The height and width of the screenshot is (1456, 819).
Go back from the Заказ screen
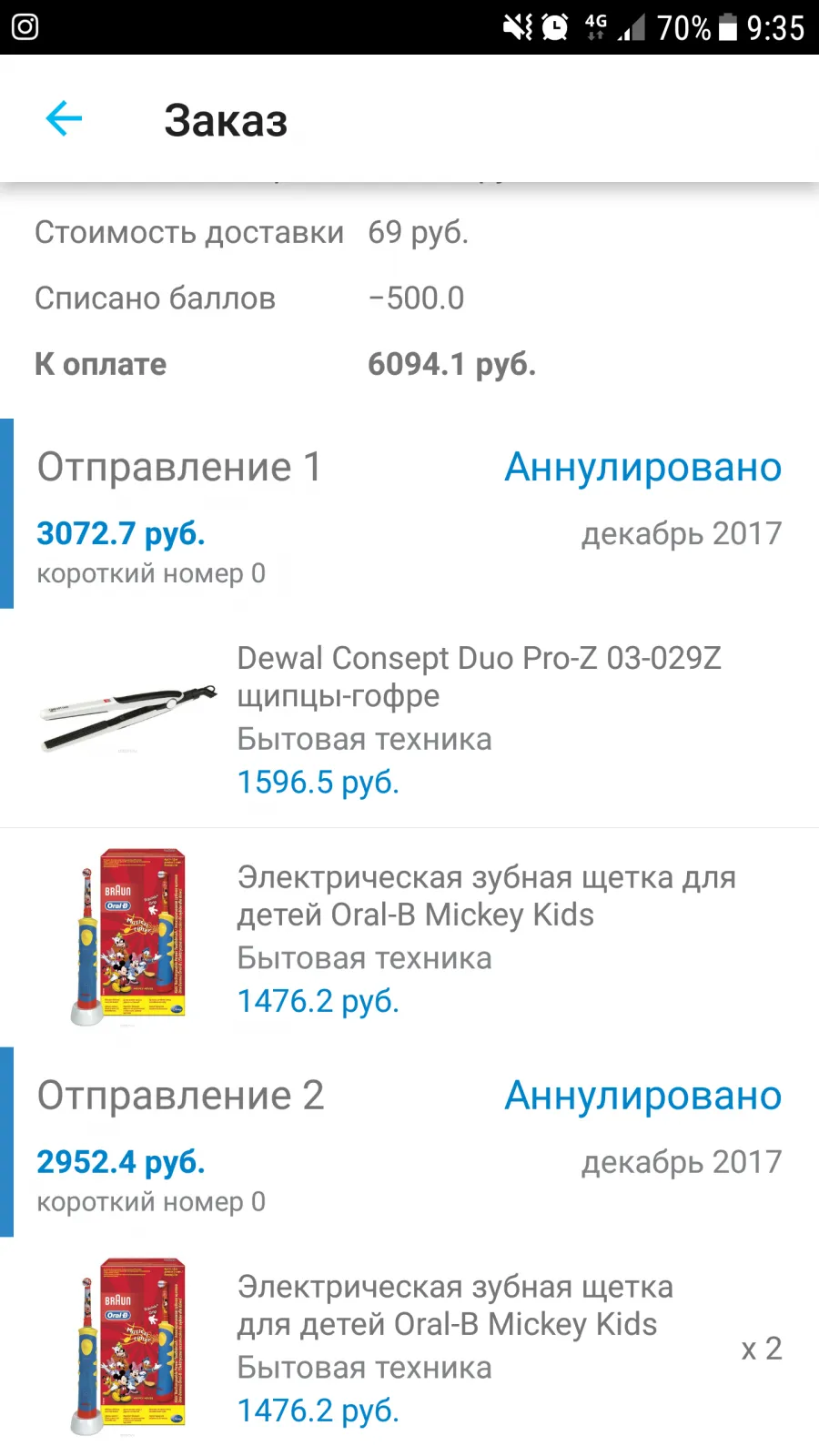(x=64, y=119)
